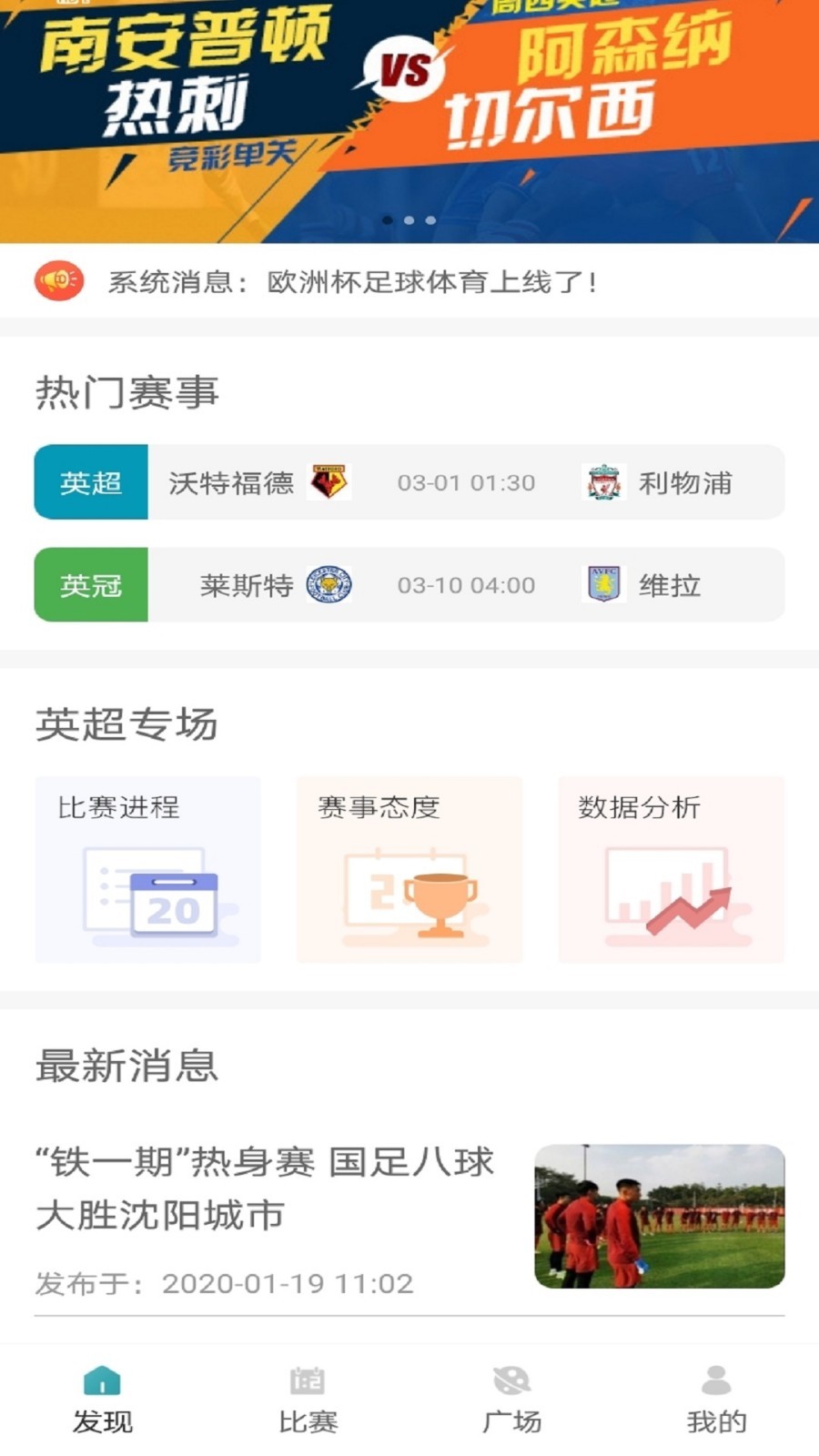
Task: Open the system message about 欧洲杯足球体育
Action: coord(352,282)
